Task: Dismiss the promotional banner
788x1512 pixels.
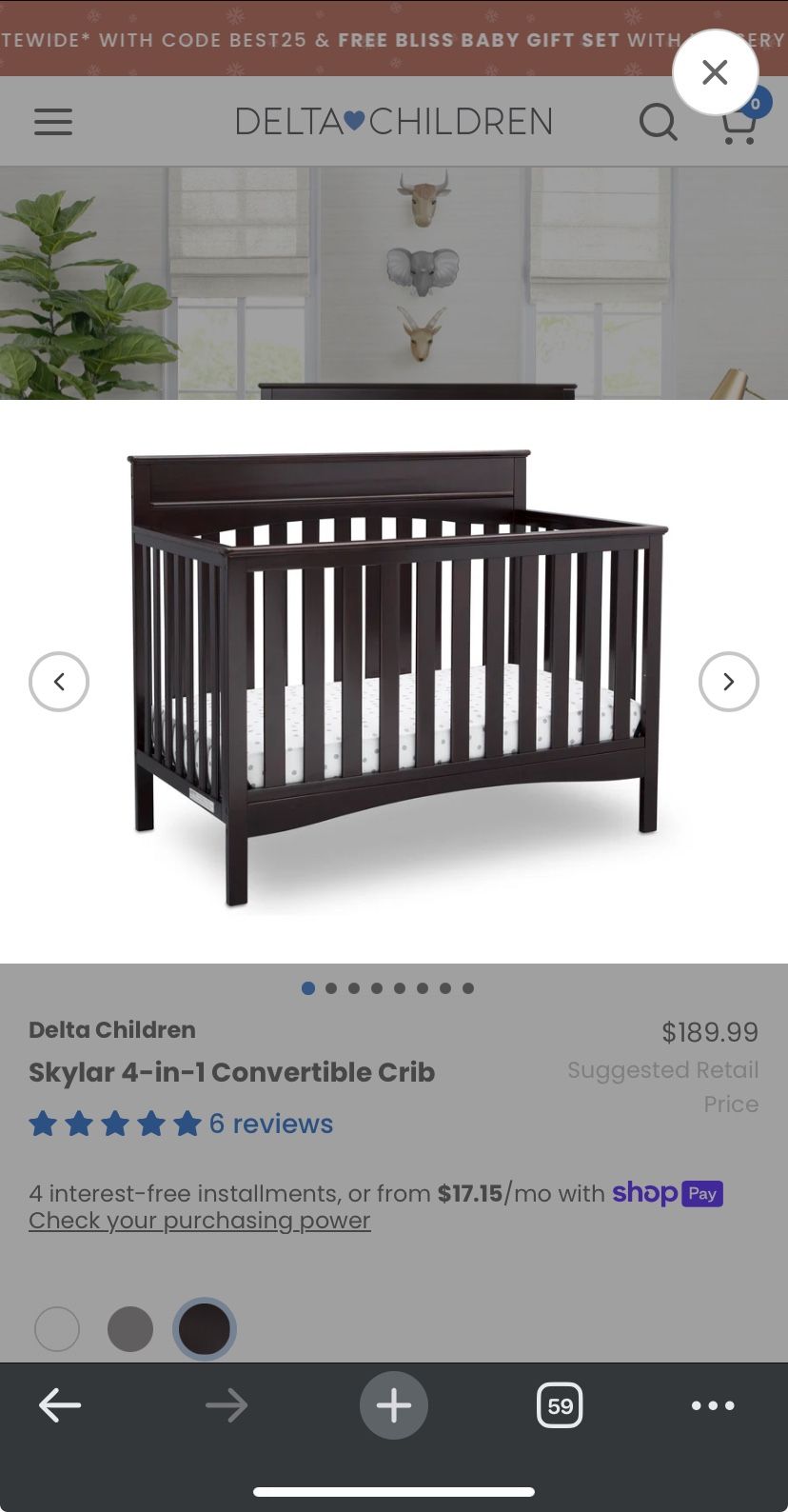Action: (x=716, y=71)
